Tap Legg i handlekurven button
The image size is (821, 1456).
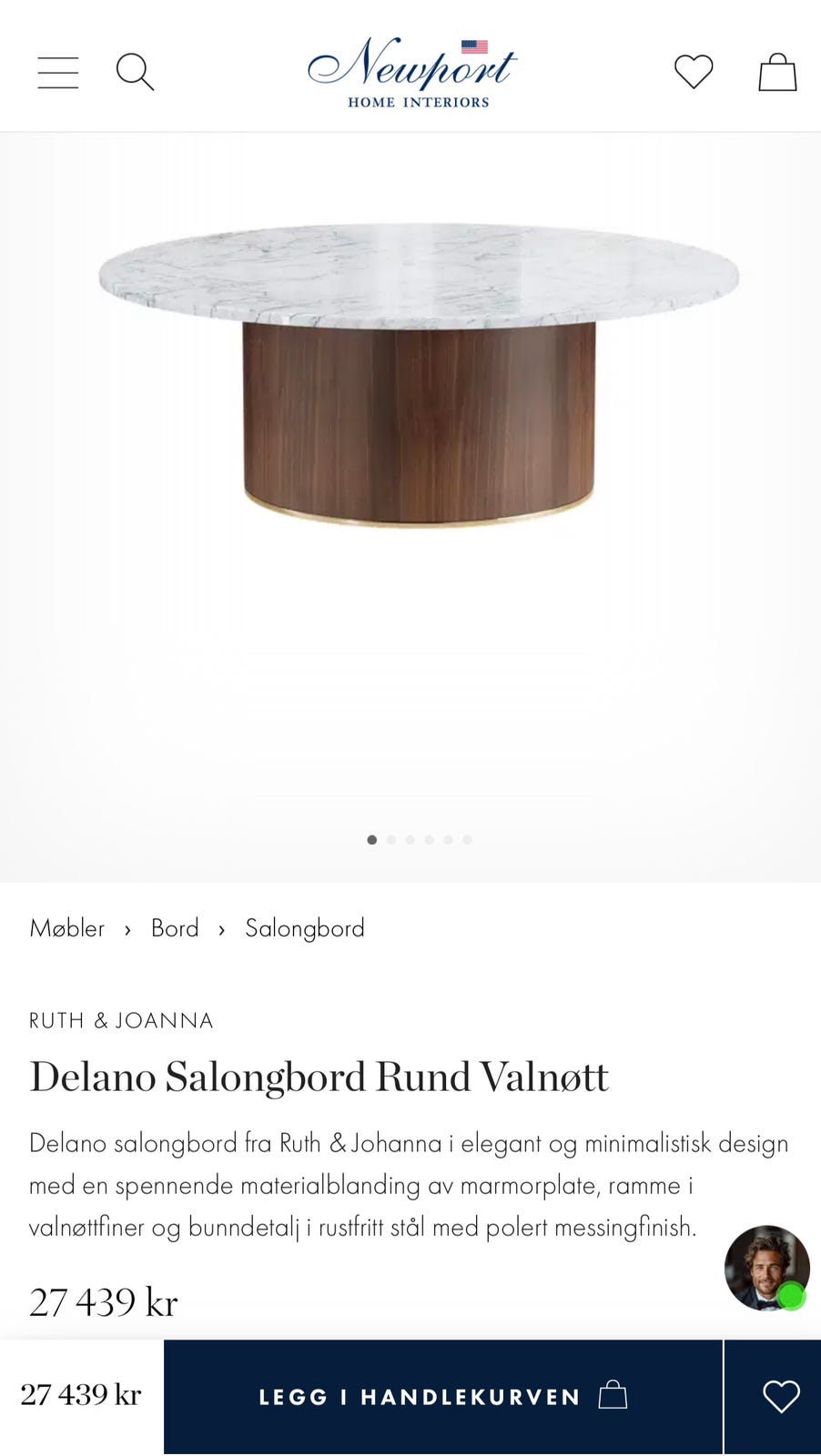(442, 1397)
